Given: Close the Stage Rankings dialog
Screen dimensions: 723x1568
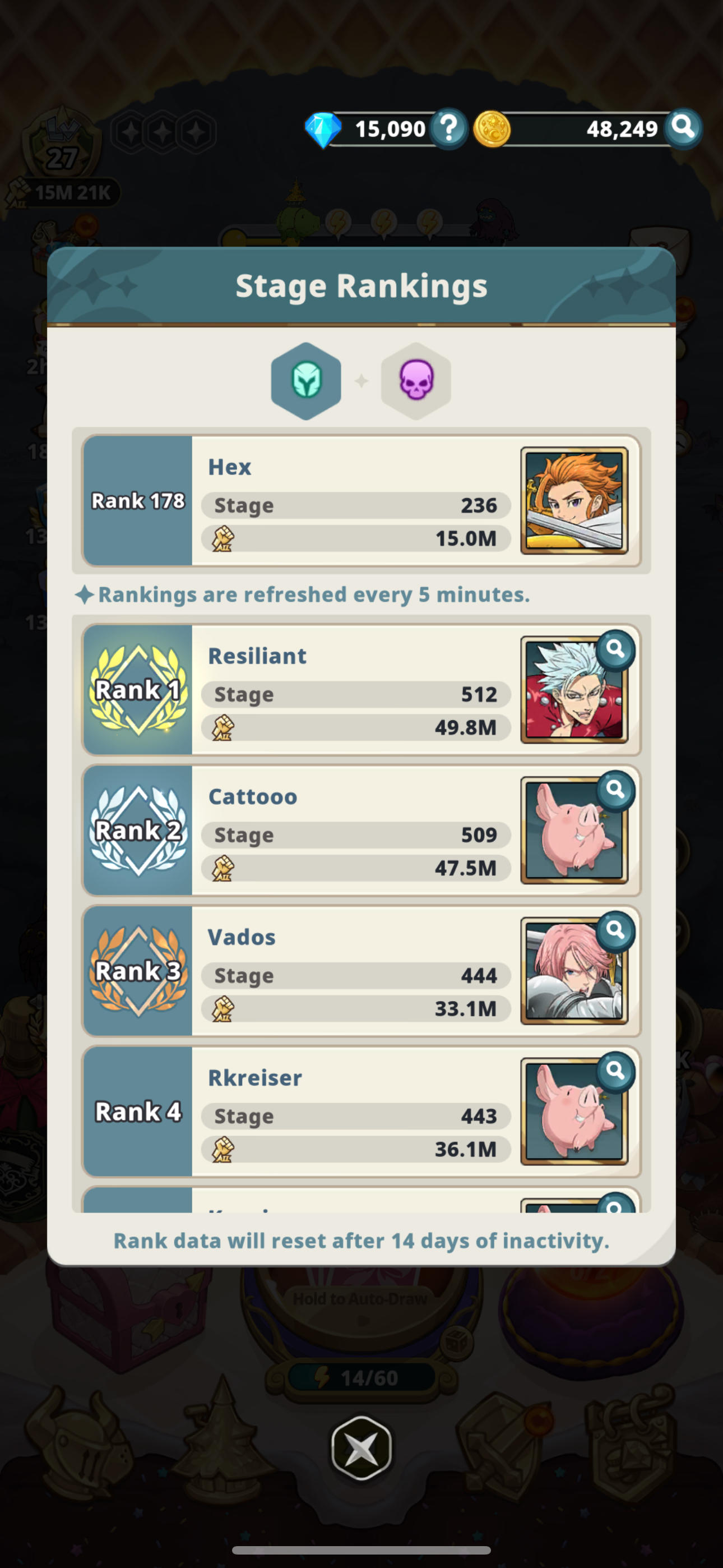Looking at the screenshot, I should [361, 1448].
